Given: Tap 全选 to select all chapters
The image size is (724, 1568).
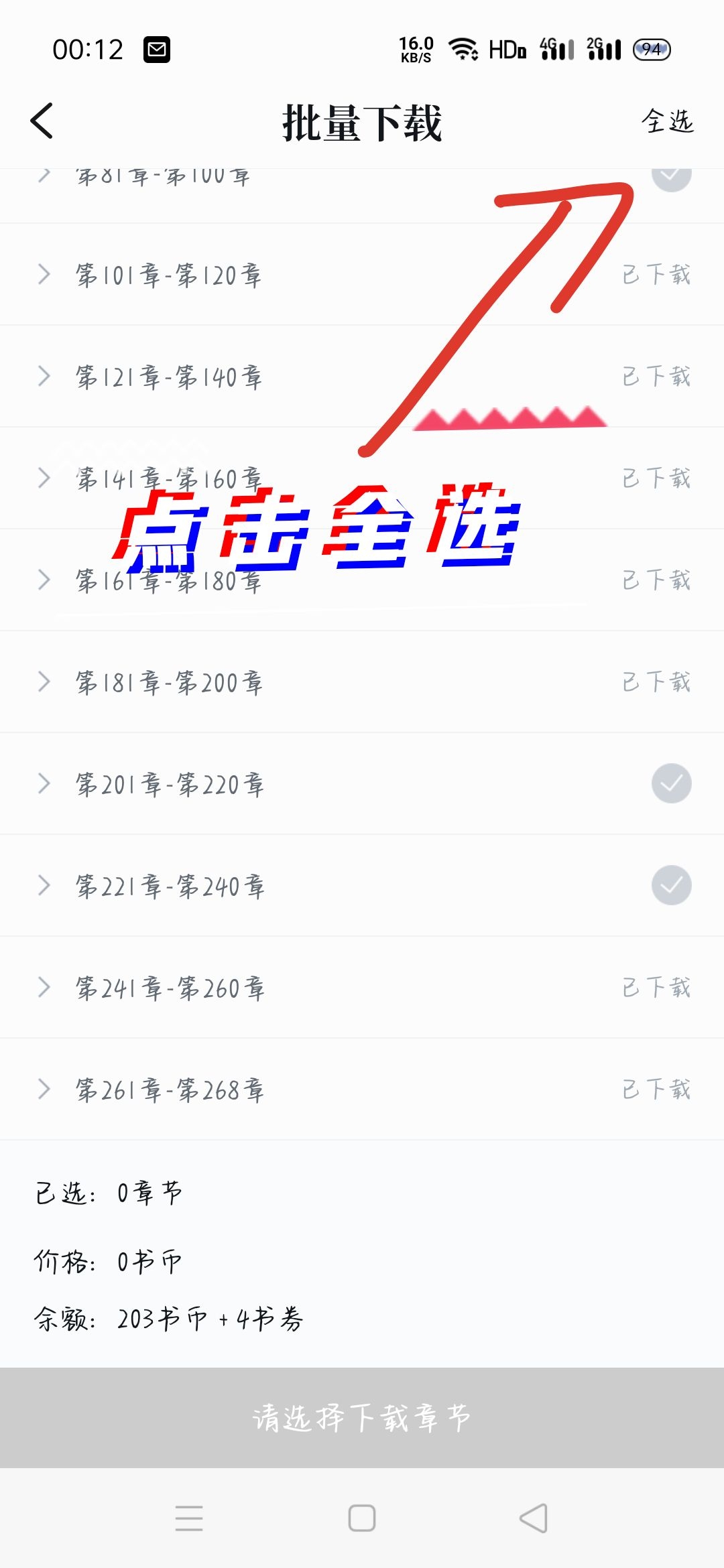Looking at the screenshot, I should tap(667, 121).
